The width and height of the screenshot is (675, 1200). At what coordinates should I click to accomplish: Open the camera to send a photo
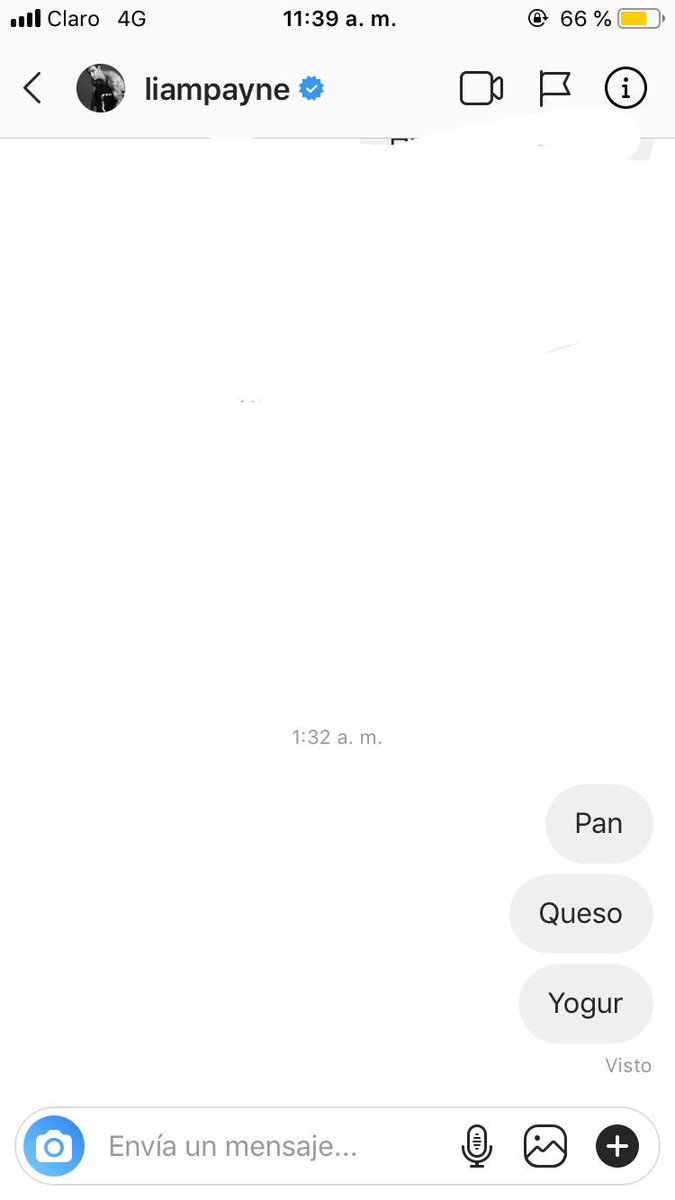[x=54, y=1146]
